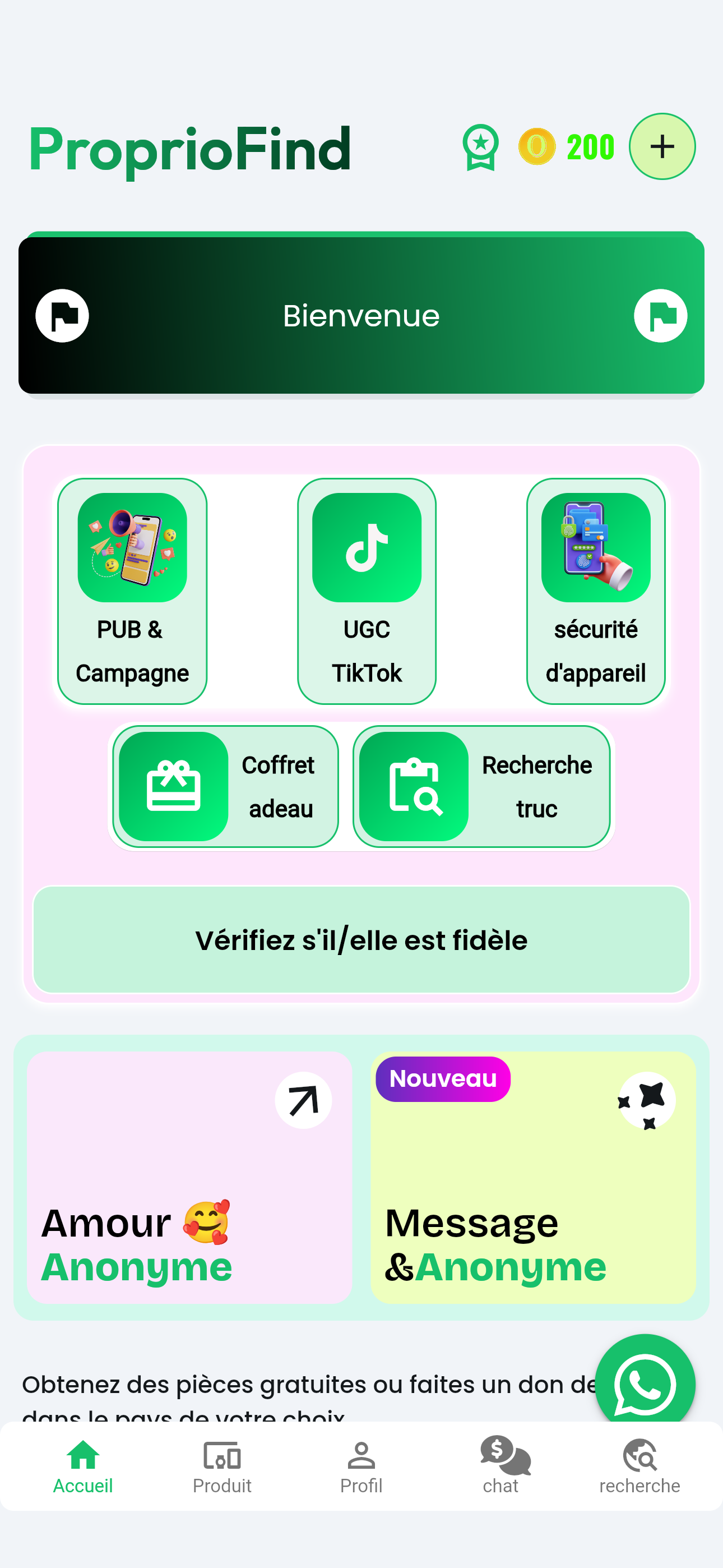Tap the badge award icon near the coins
723x1568 pixels.
click(x=480, y=147)
